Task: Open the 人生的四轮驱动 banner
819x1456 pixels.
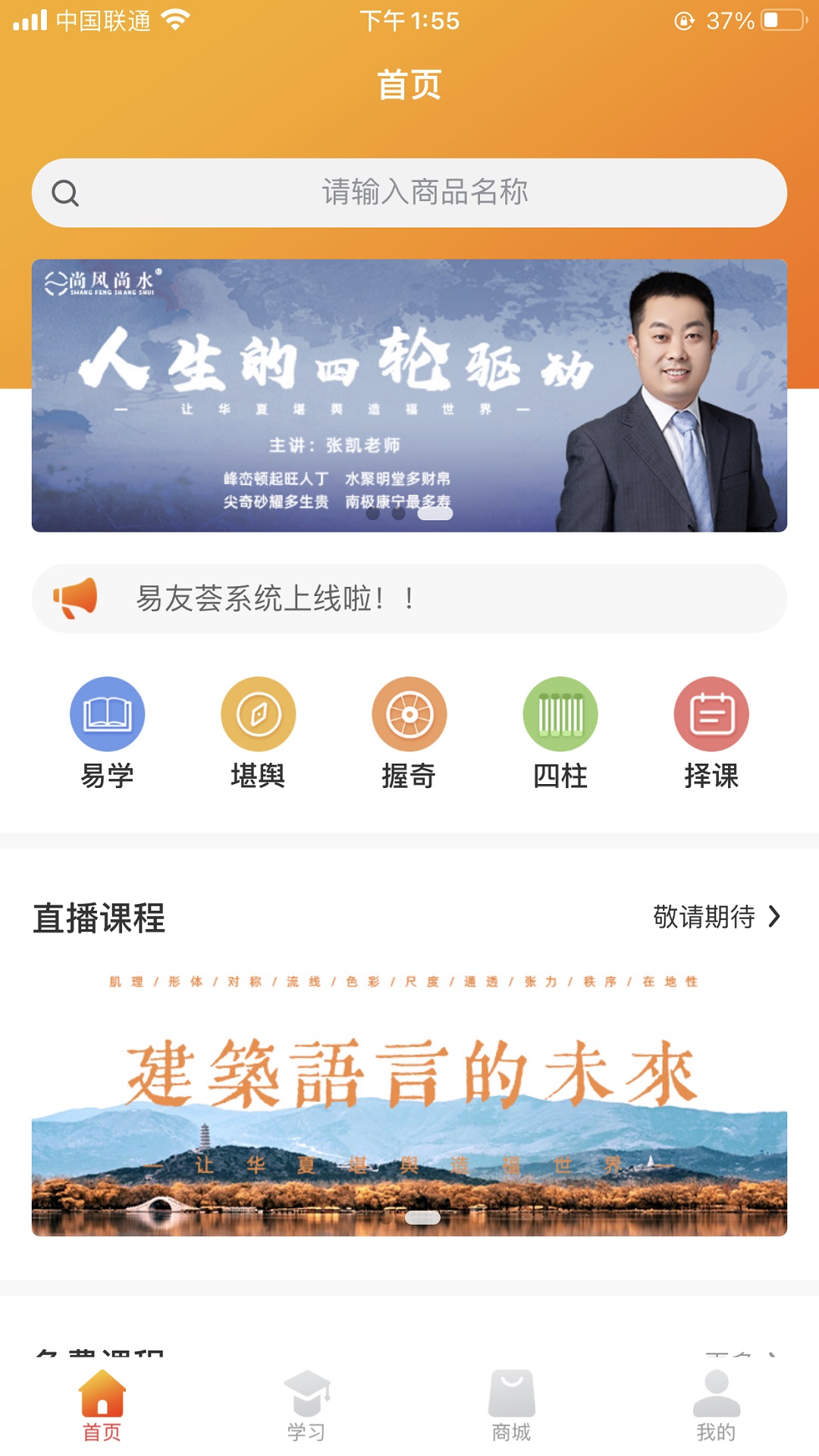Action: tap(409, 395)
